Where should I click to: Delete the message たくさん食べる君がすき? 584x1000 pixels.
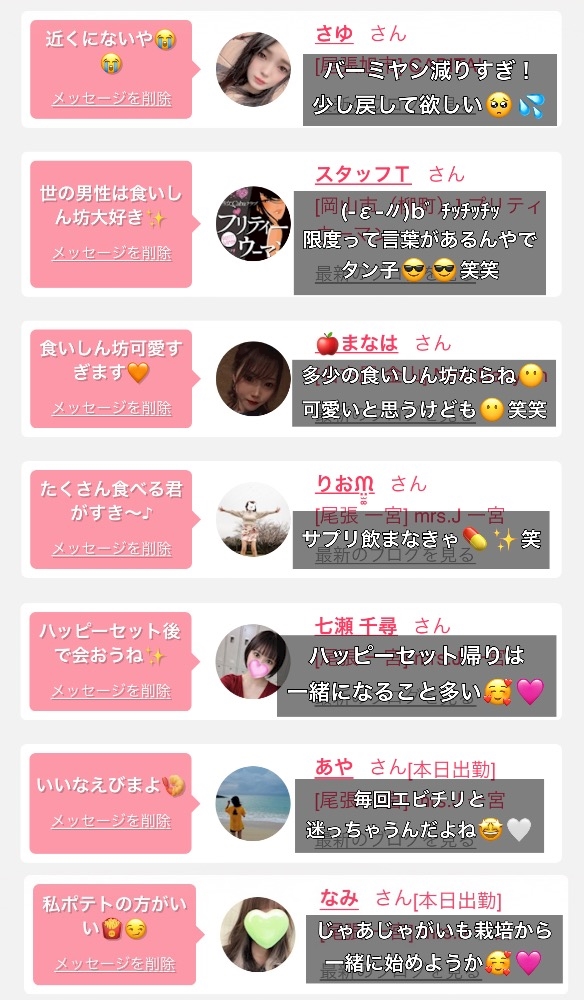112,548
